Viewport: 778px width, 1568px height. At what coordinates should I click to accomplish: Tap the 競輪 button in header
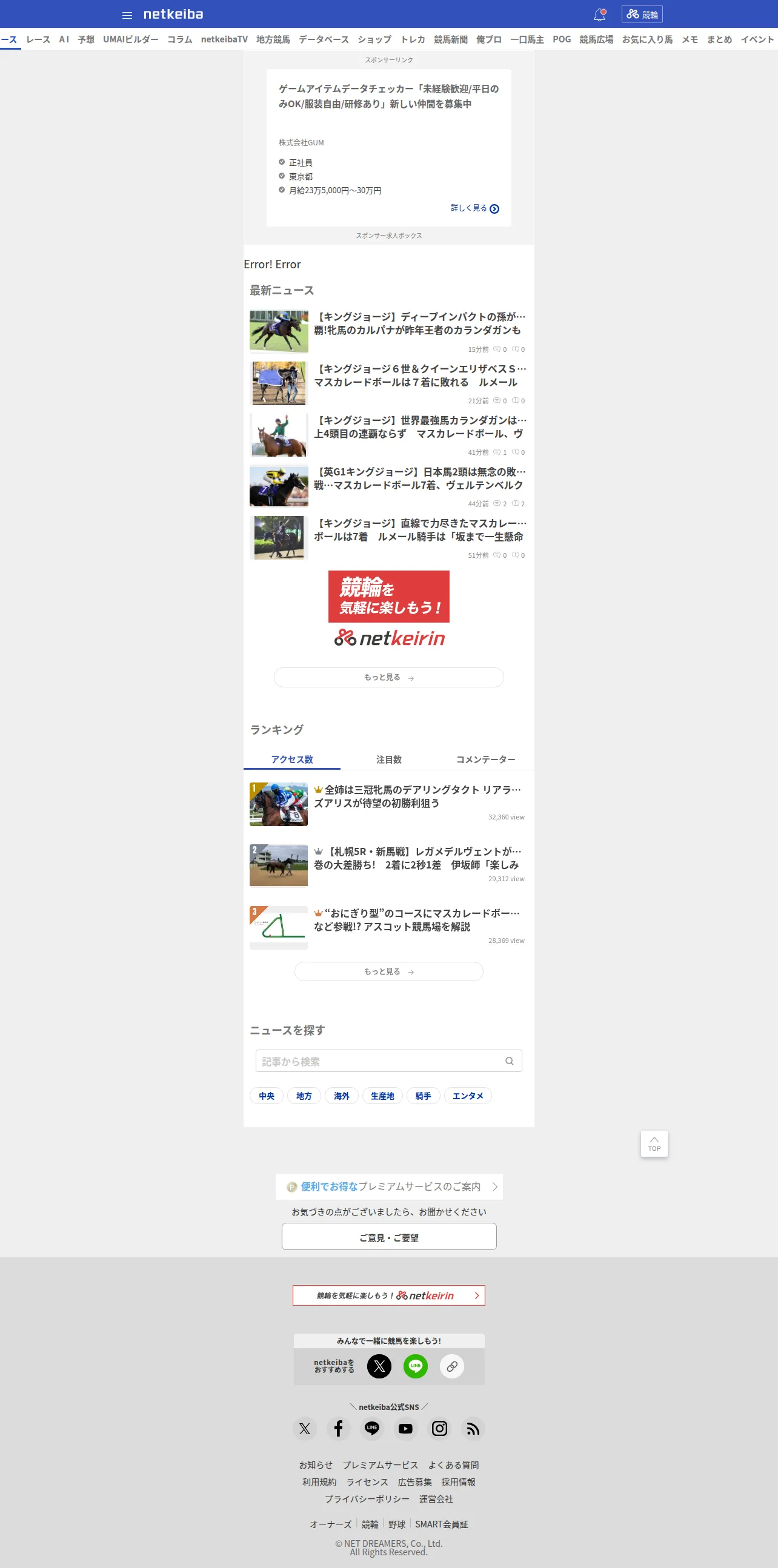click(642, 15)
